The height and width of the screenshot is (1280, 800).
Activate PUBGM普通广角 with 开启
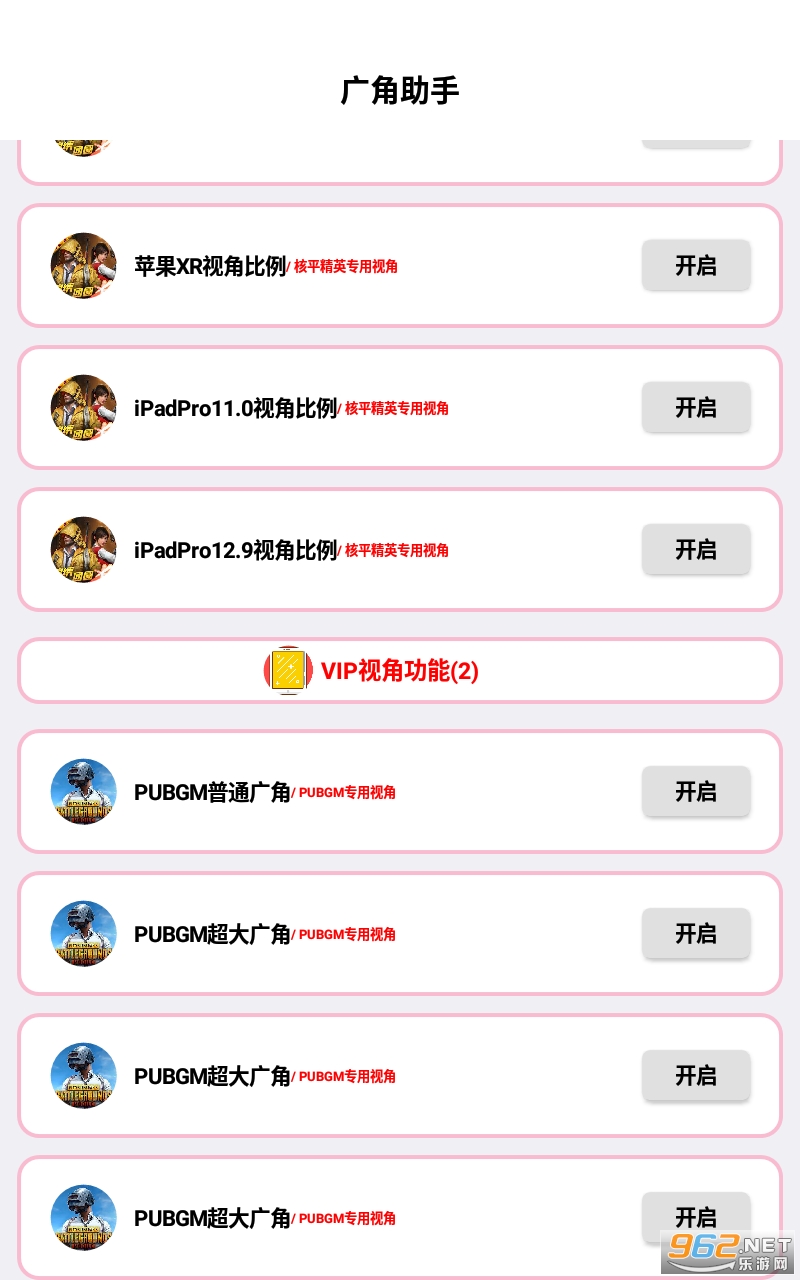[x=696, y=791]
